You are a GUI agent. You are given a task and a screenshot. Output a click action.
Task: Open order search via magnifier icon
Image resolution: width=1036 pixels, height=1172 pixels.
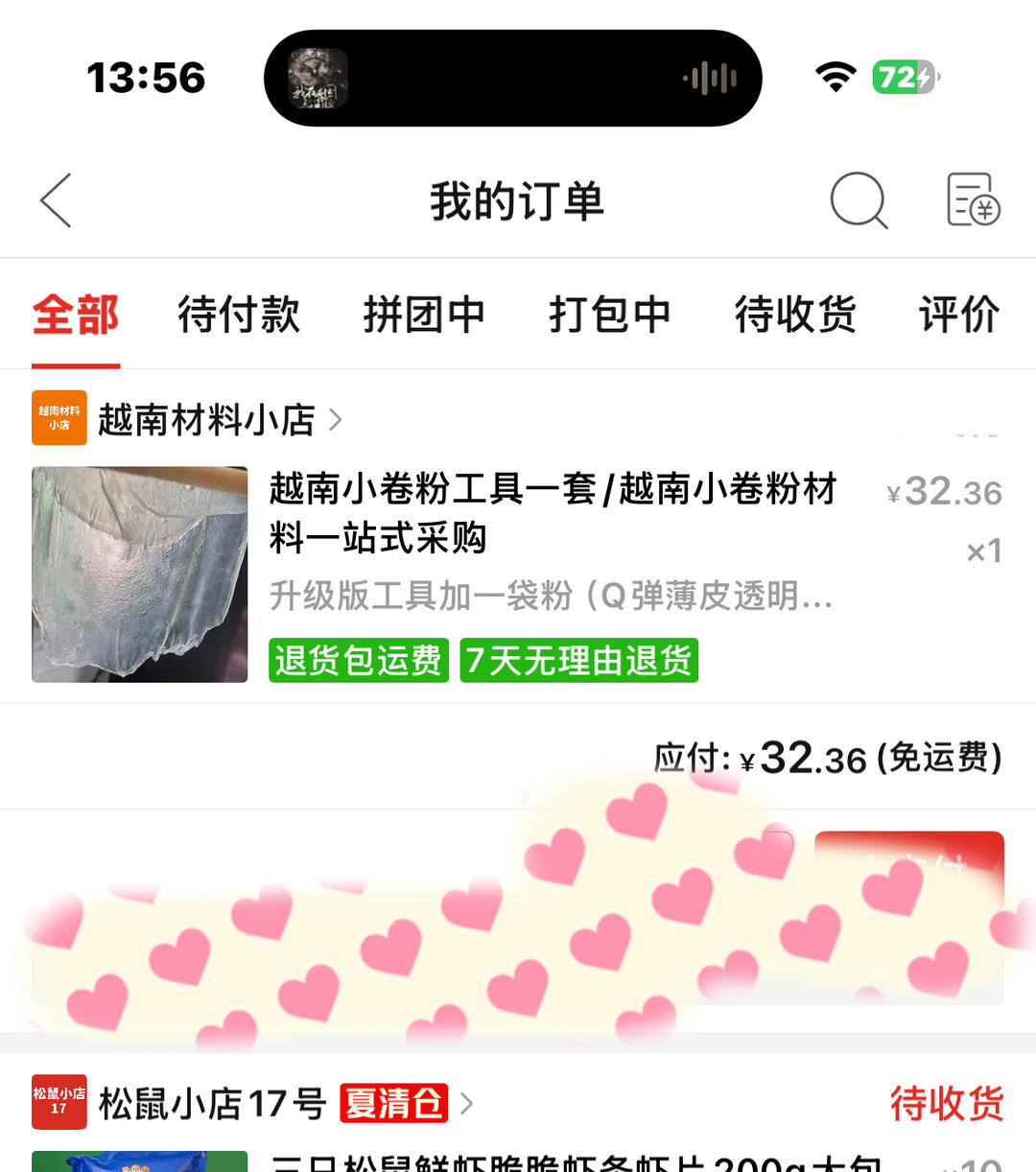point(859,200)
